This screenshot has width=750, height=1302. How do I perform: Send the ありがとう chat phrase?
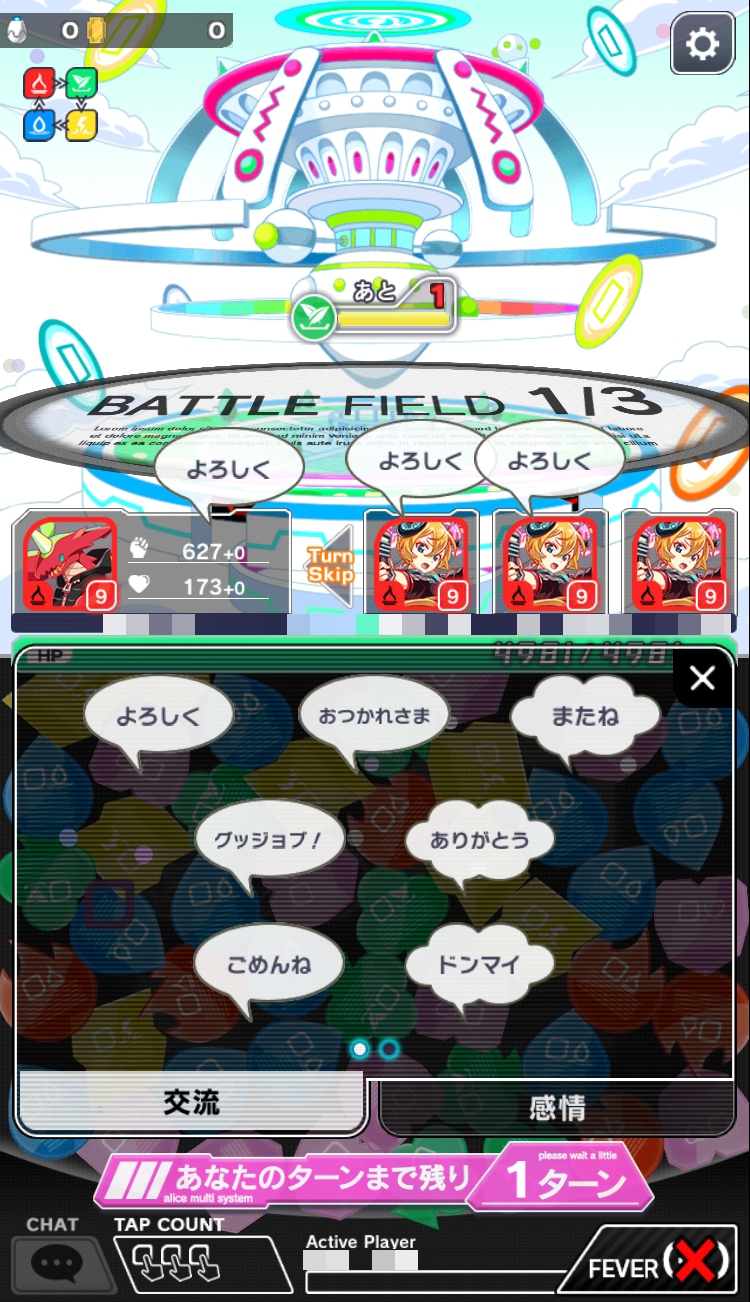pos(480,840)
